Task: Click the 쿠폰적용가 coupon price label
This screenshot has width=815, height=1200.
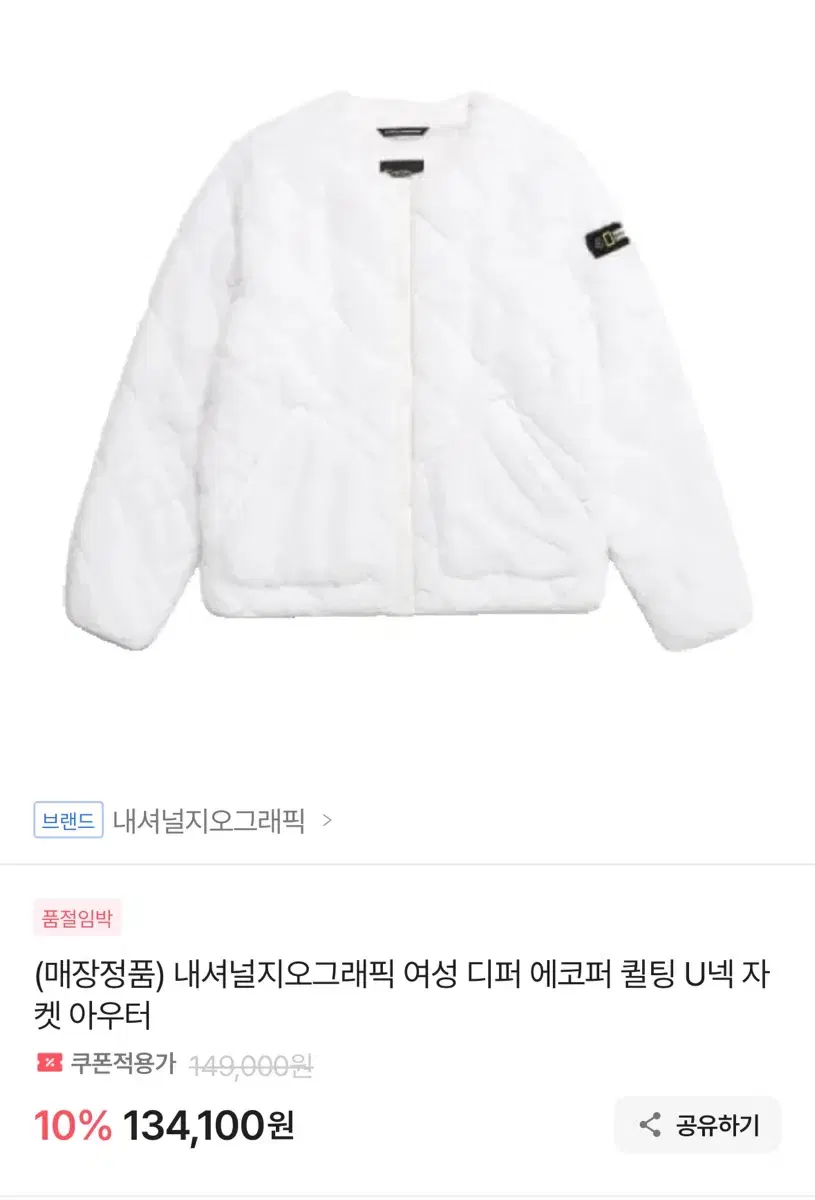Action: [119, 1065]
